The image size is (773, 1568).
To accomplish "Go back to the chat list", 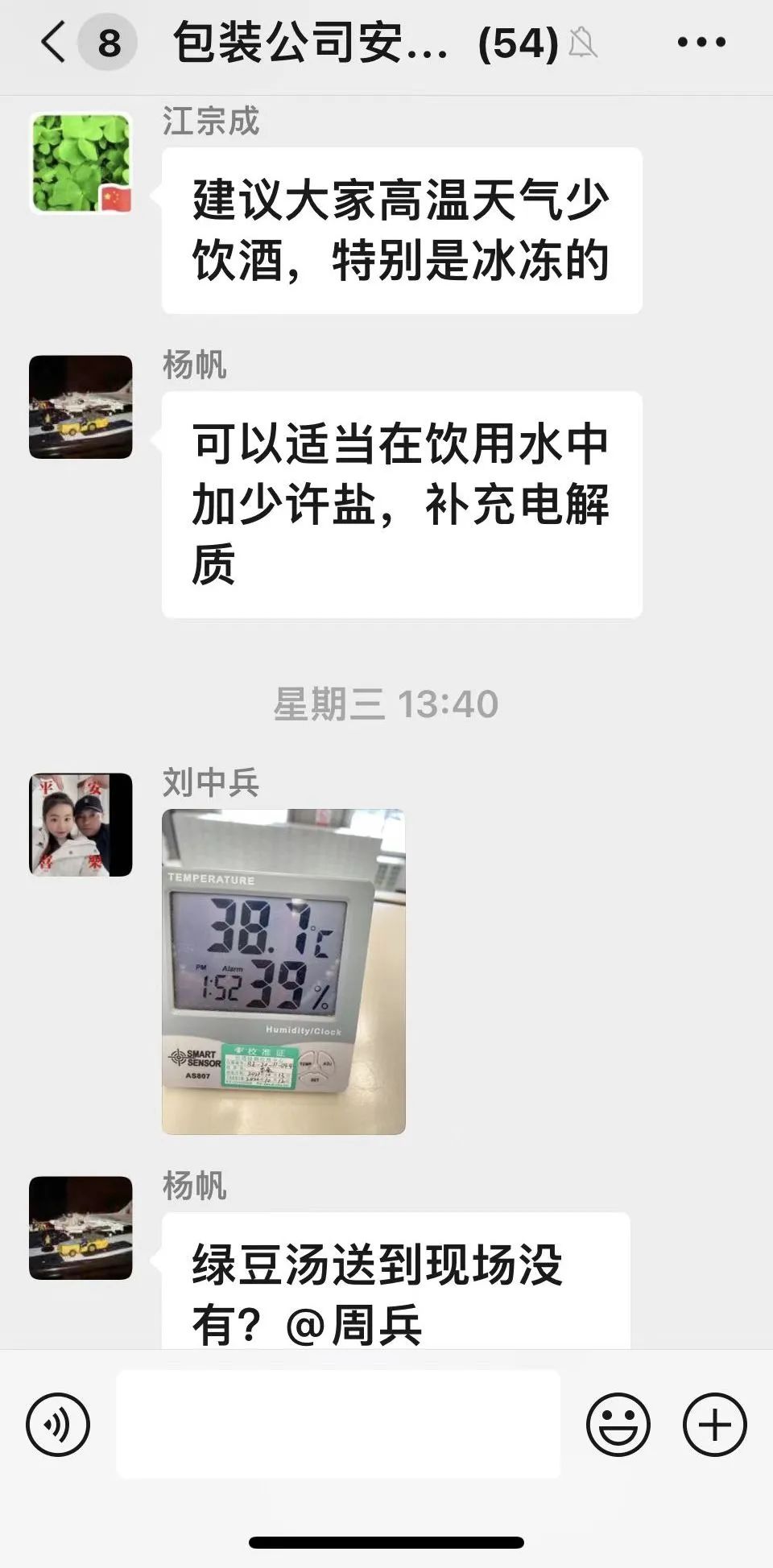I will click(53, 42).
